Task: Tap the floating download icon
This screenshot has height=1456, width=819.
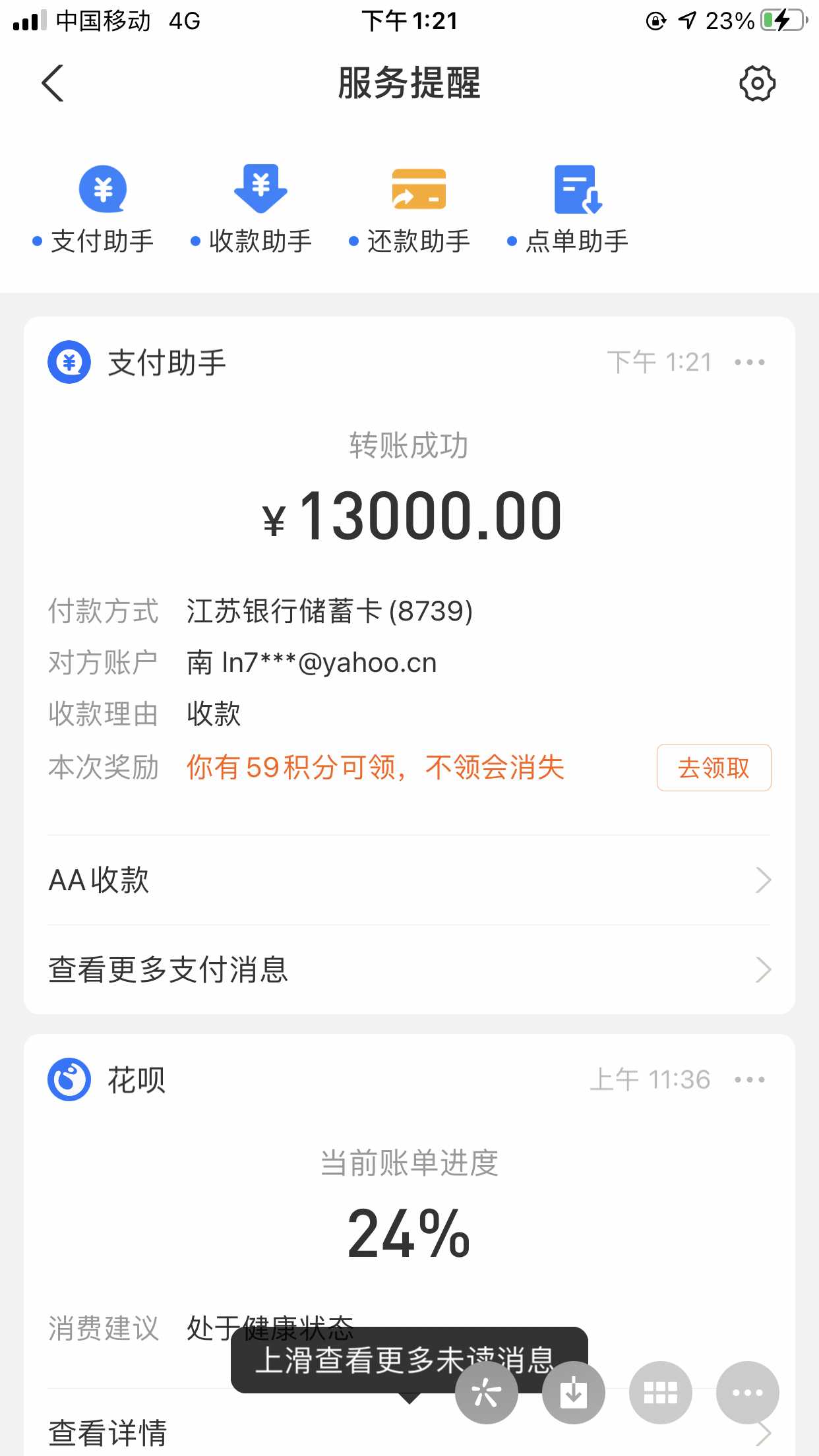Action: (x=574, y=1392)
